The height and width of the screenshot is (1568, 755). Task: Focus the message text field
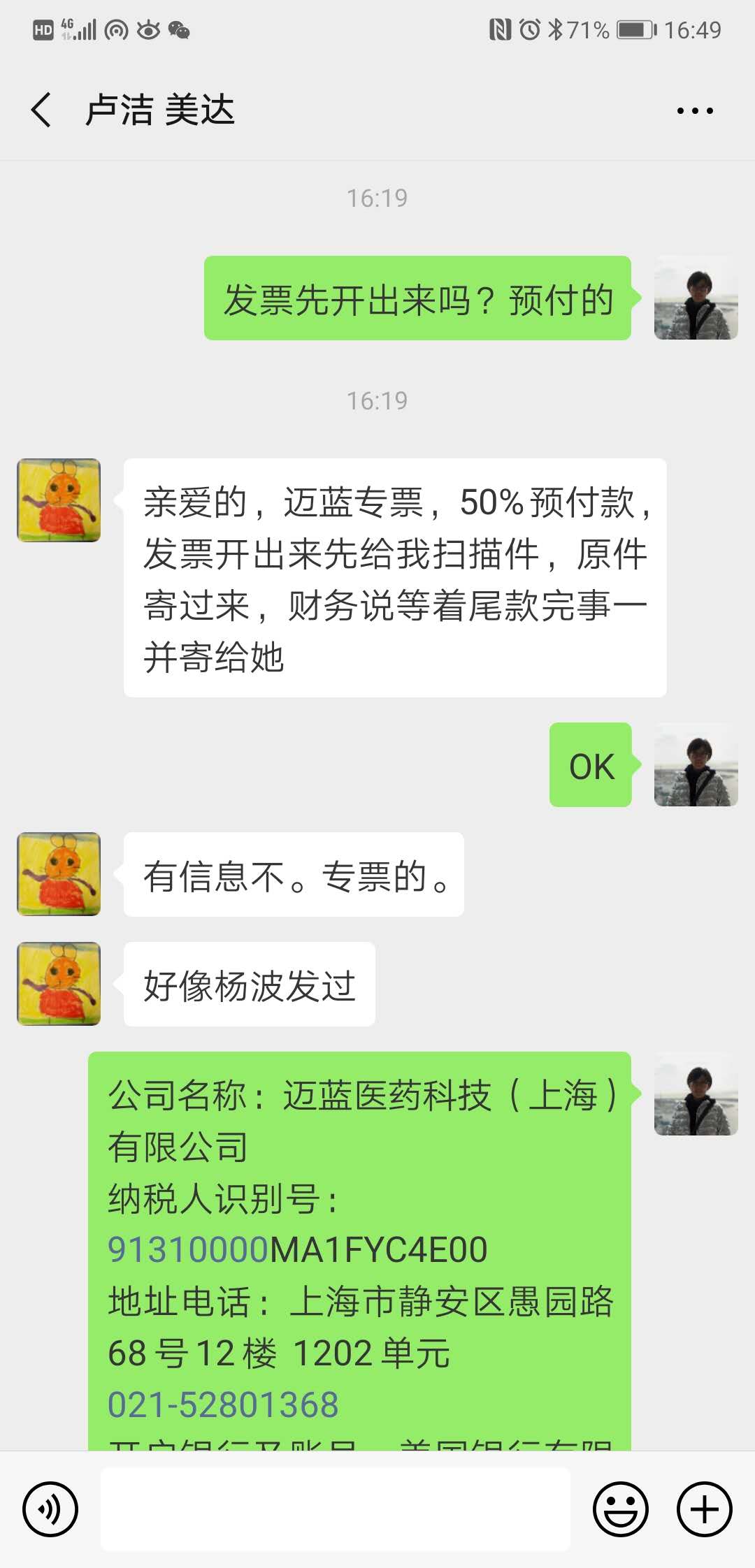pos(336,1509)
